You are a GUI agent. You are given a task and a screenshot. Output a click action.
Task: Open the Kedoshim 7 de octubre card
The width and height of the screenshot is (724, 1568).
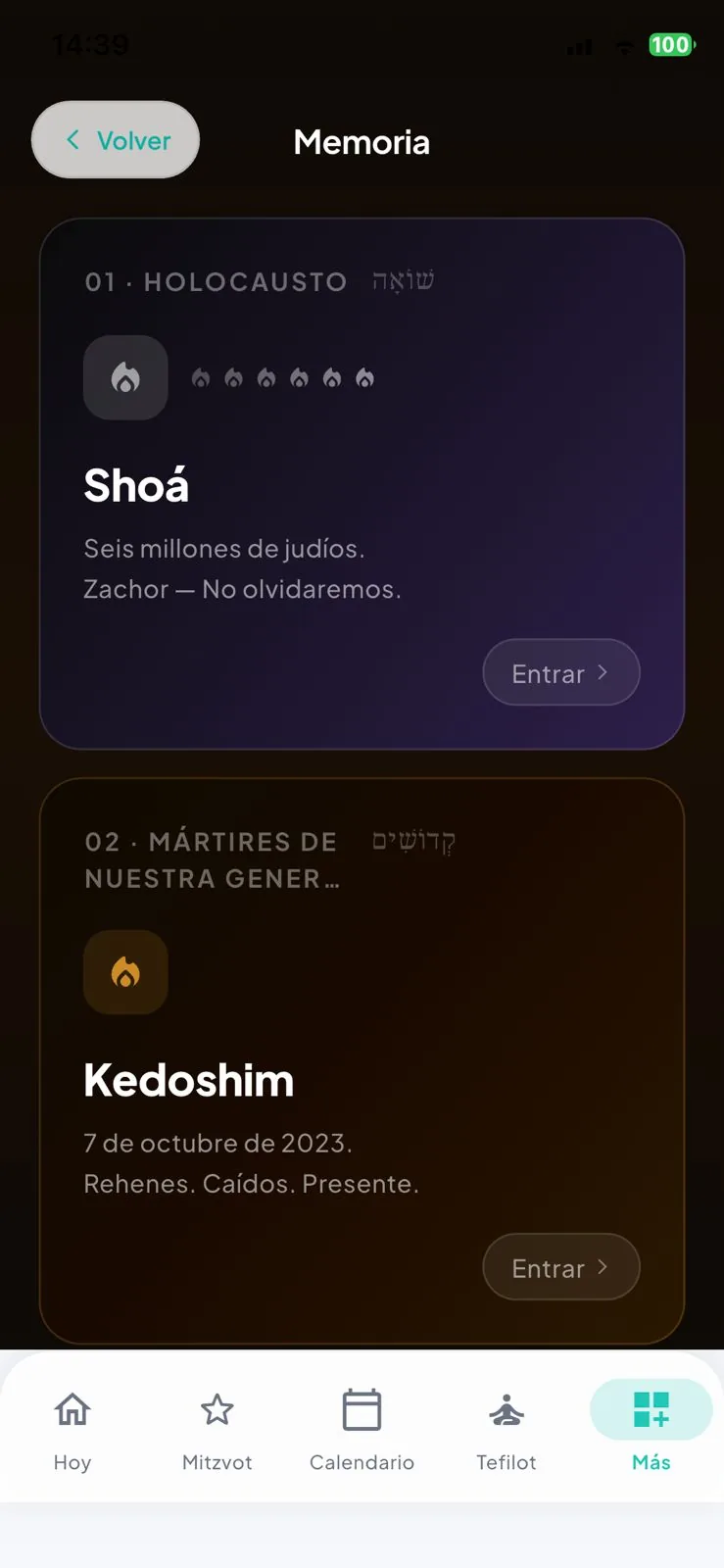(362, 1061)
